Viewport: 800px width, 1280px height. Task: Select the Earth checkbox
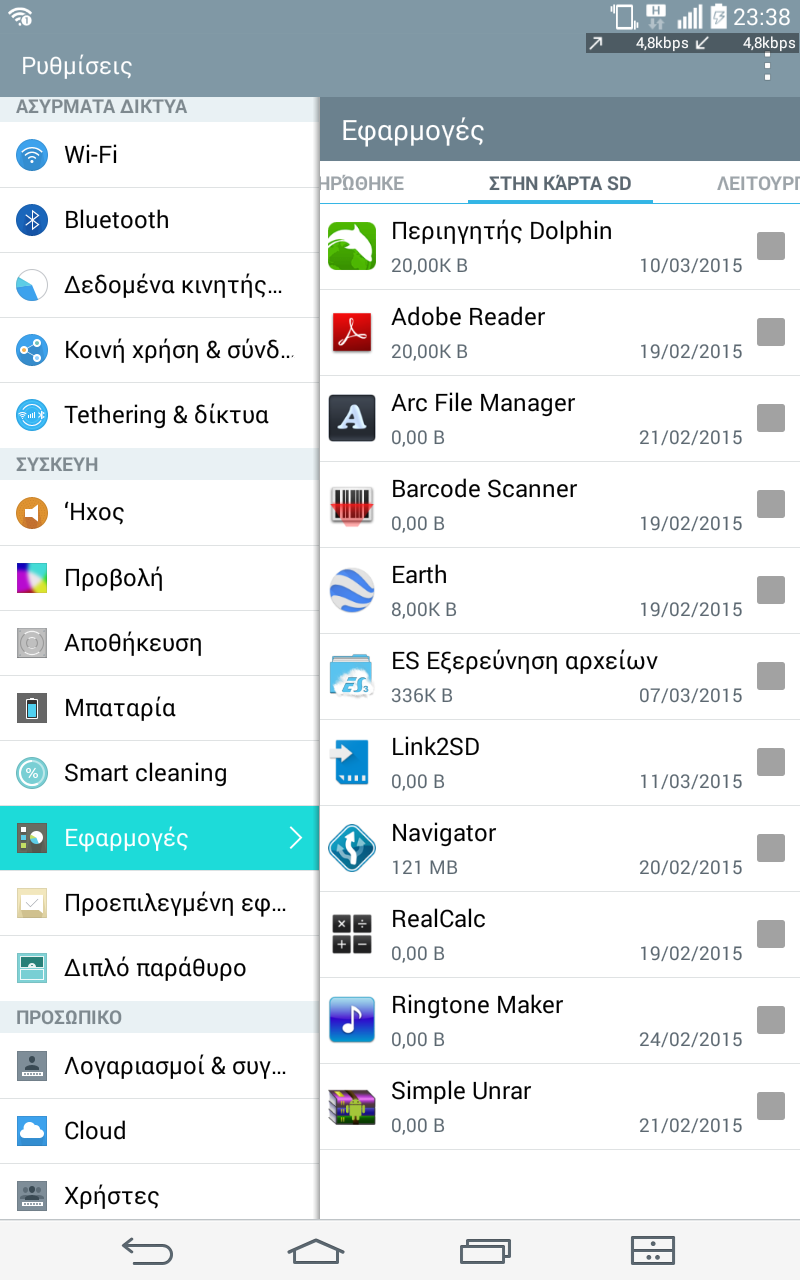(771, 590)
